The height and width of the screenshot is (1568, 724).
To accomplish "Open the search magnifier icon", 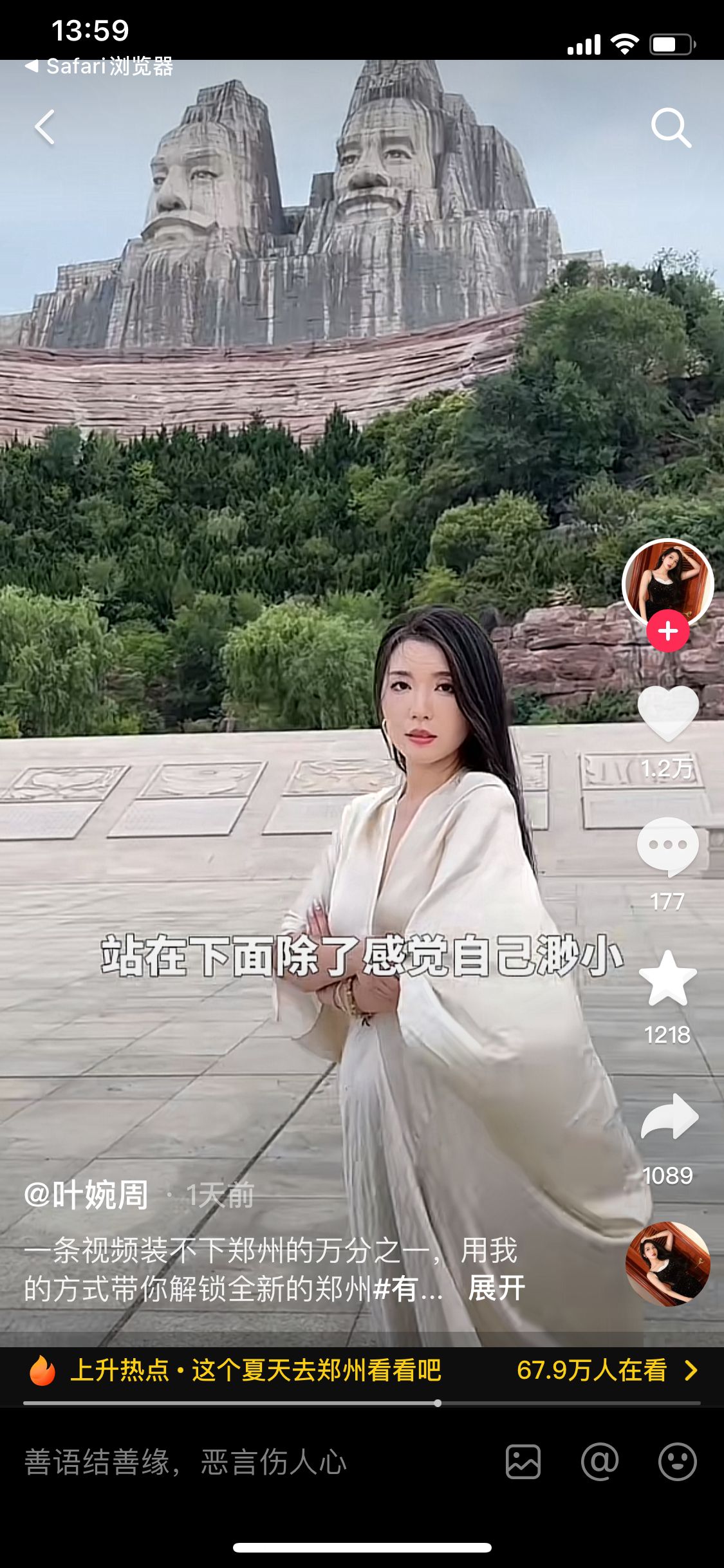I will pyautogui.click(x=671, y=127).
